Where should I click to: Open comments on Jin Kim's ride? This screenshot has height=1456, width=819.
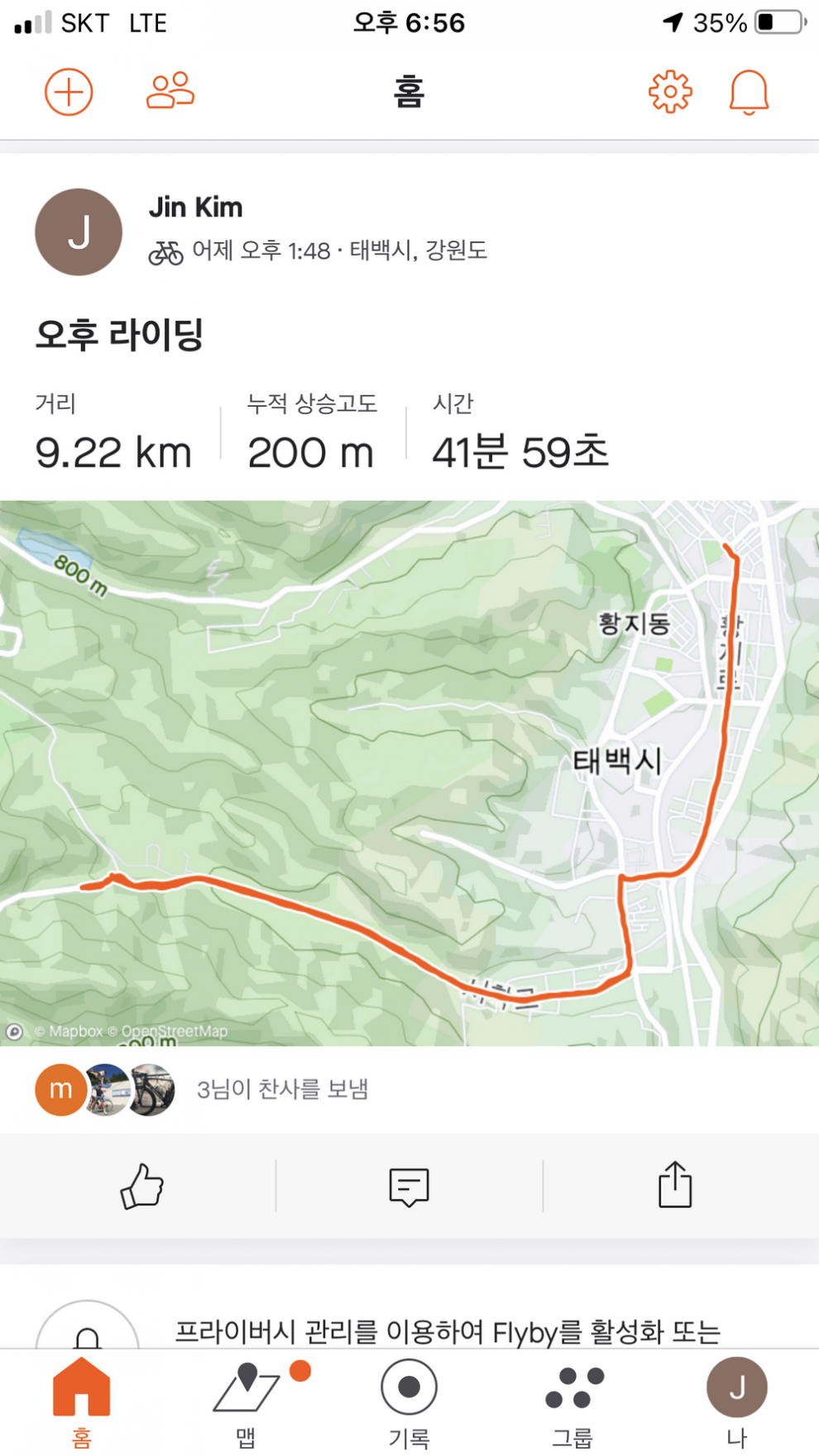pyautogui.click(x=409, y=1186)
